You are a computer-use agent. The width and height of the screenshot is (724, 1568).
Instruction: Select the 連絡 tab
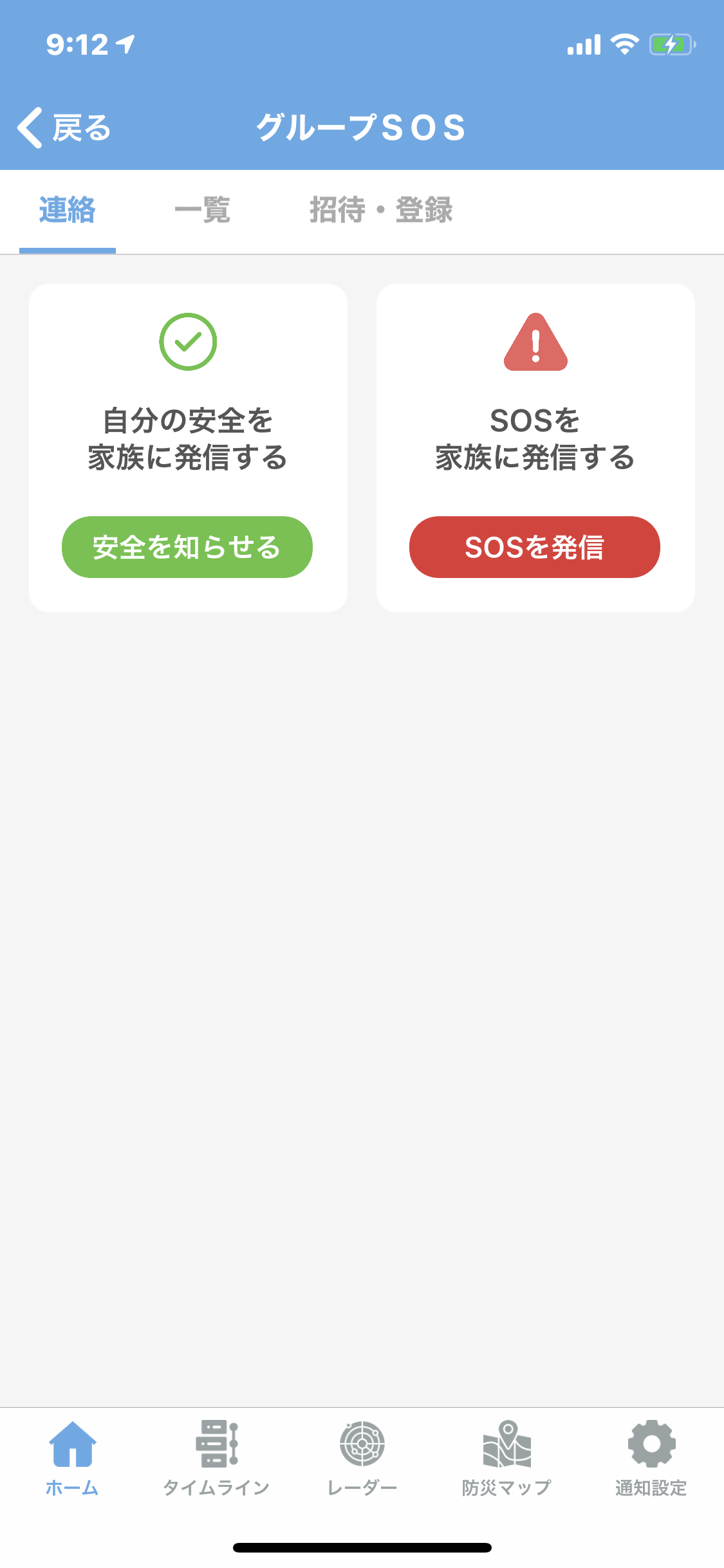click(x=67, y=210)
